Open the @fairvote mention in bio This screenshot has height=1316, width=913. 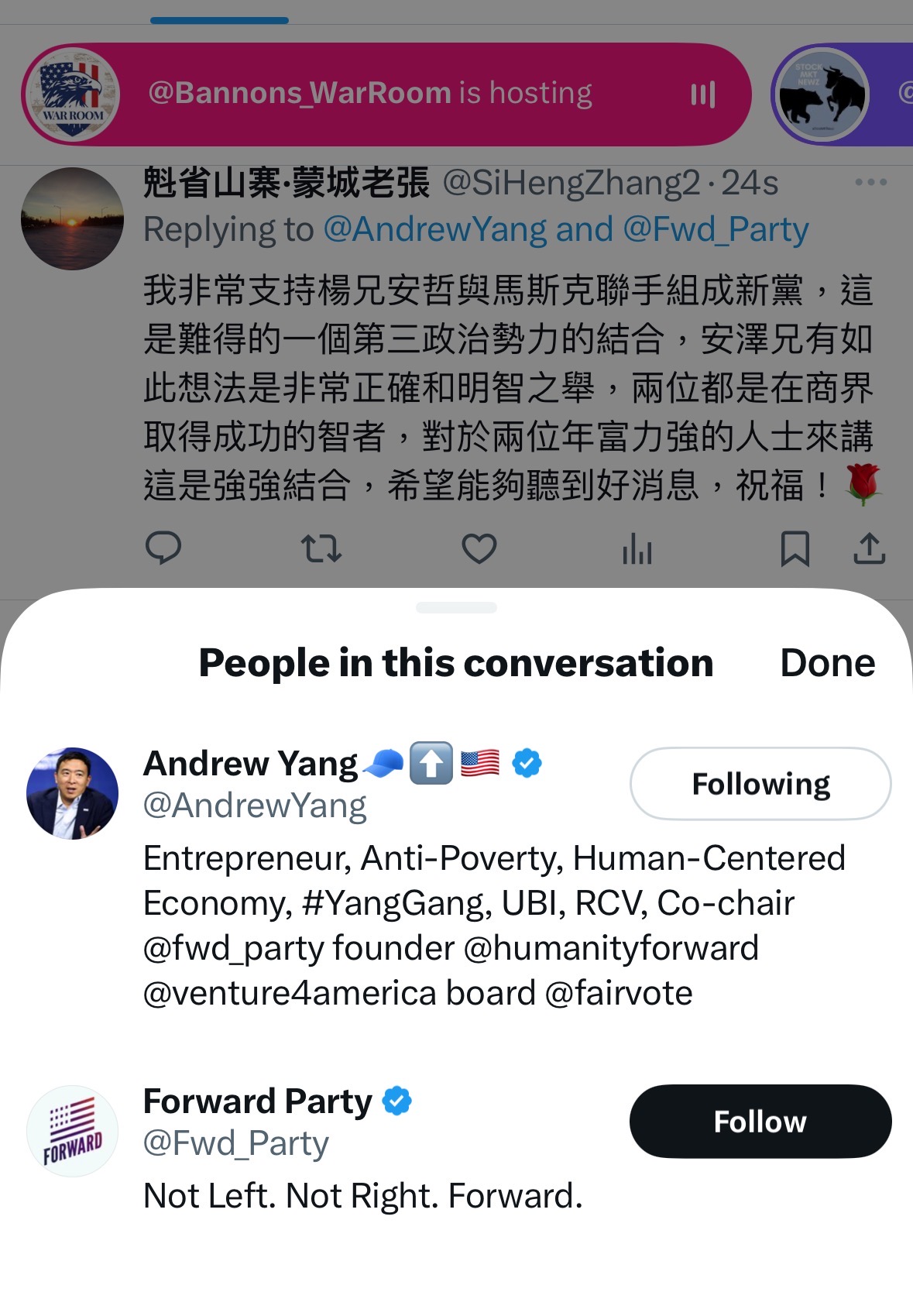(x=619, y=994)
